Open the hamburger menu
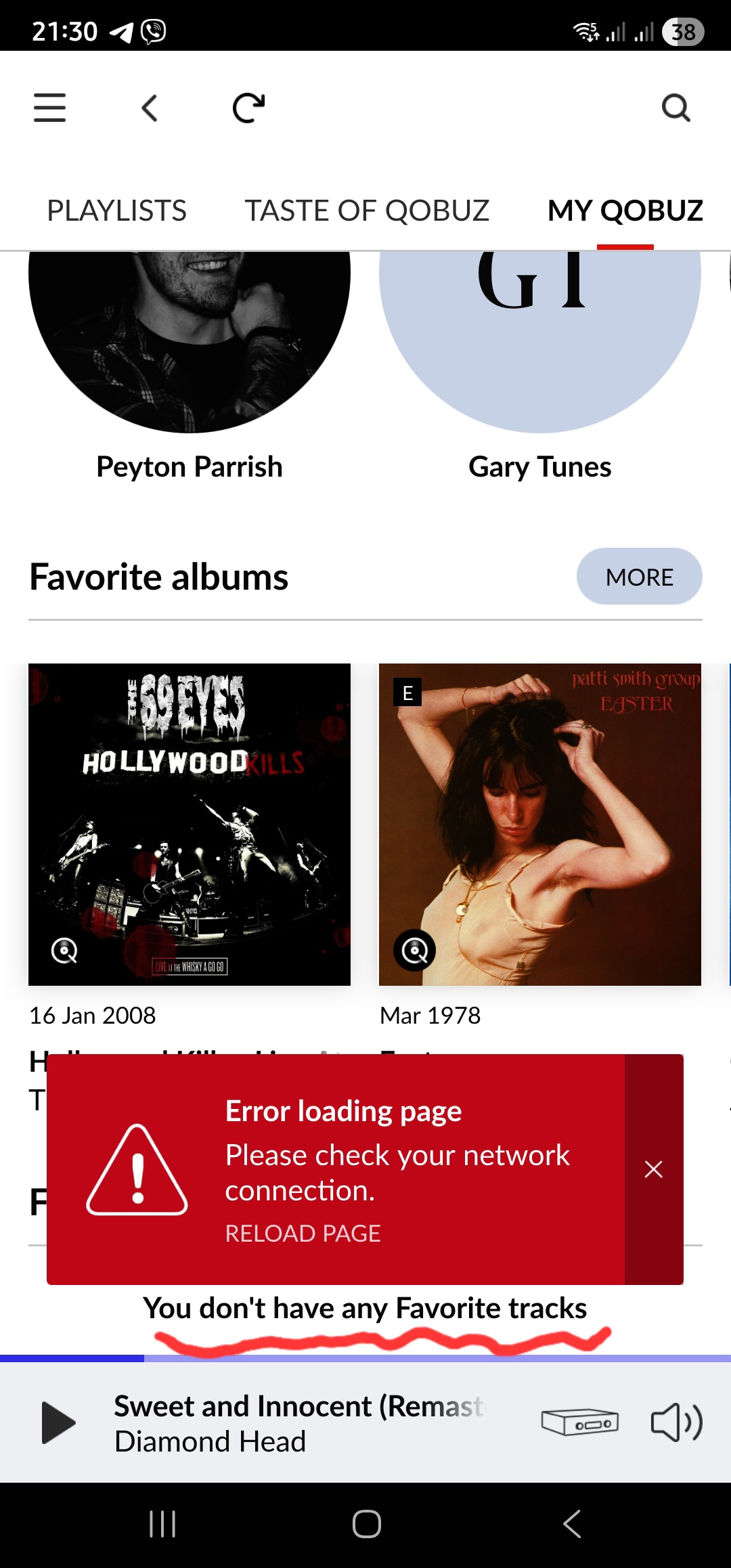The image size is (731, 1568). (x=50, y=108)
